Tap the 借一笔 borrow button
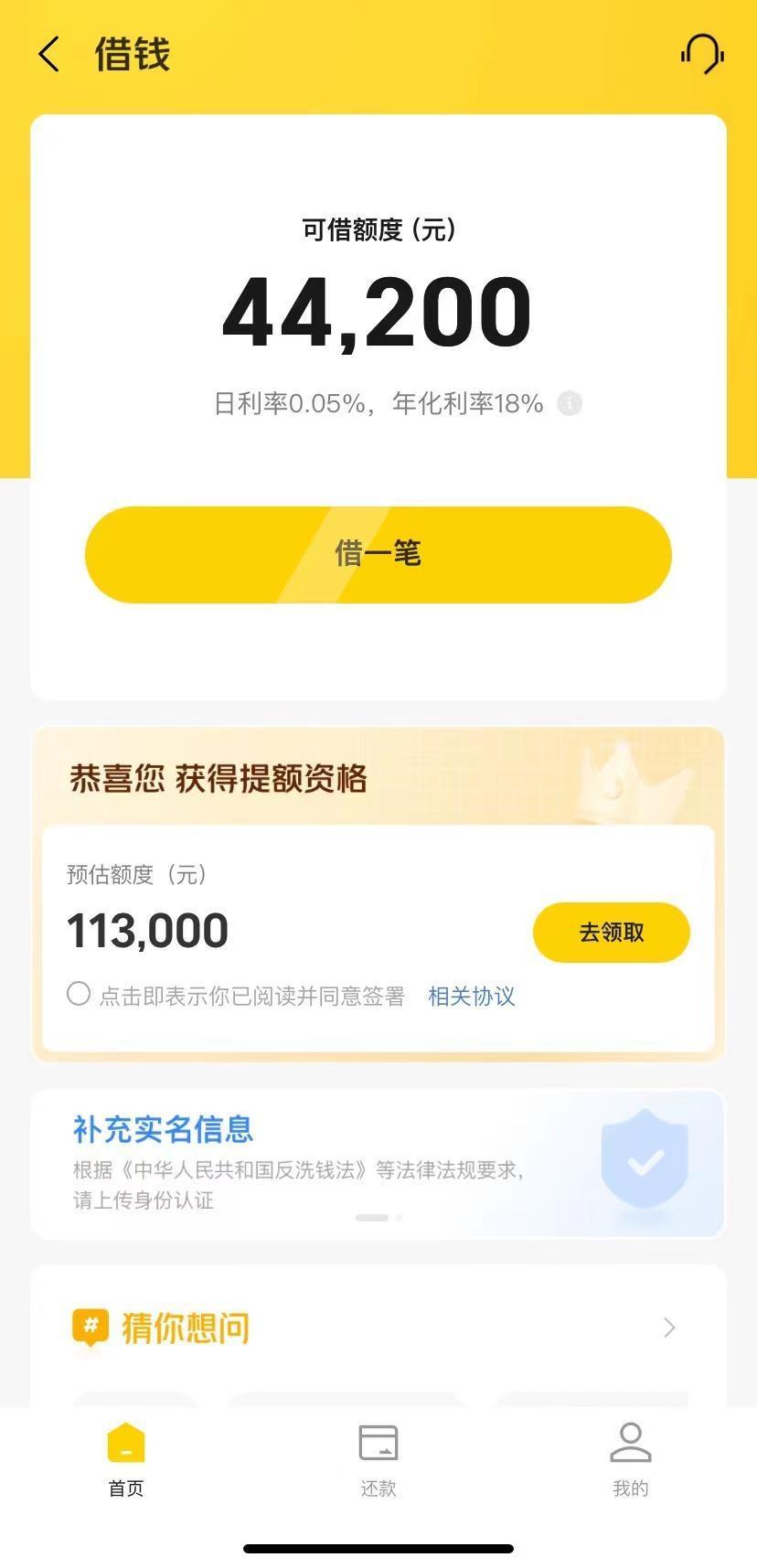The width and height of the screenshot is (757, 1568). [x=378, y=554]
